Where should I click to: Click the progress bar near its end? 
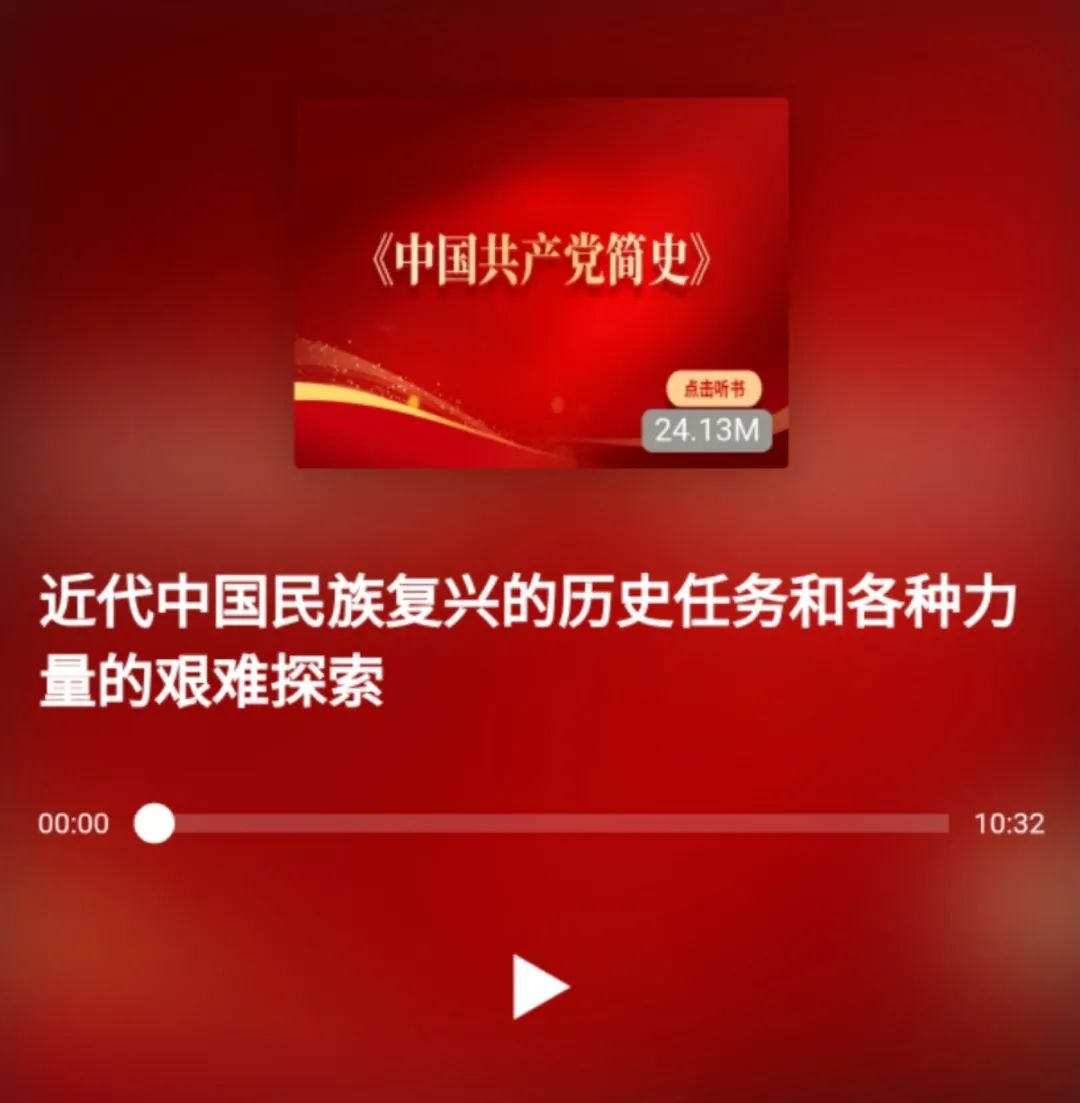pyautogui.click(x=900, y=821)
